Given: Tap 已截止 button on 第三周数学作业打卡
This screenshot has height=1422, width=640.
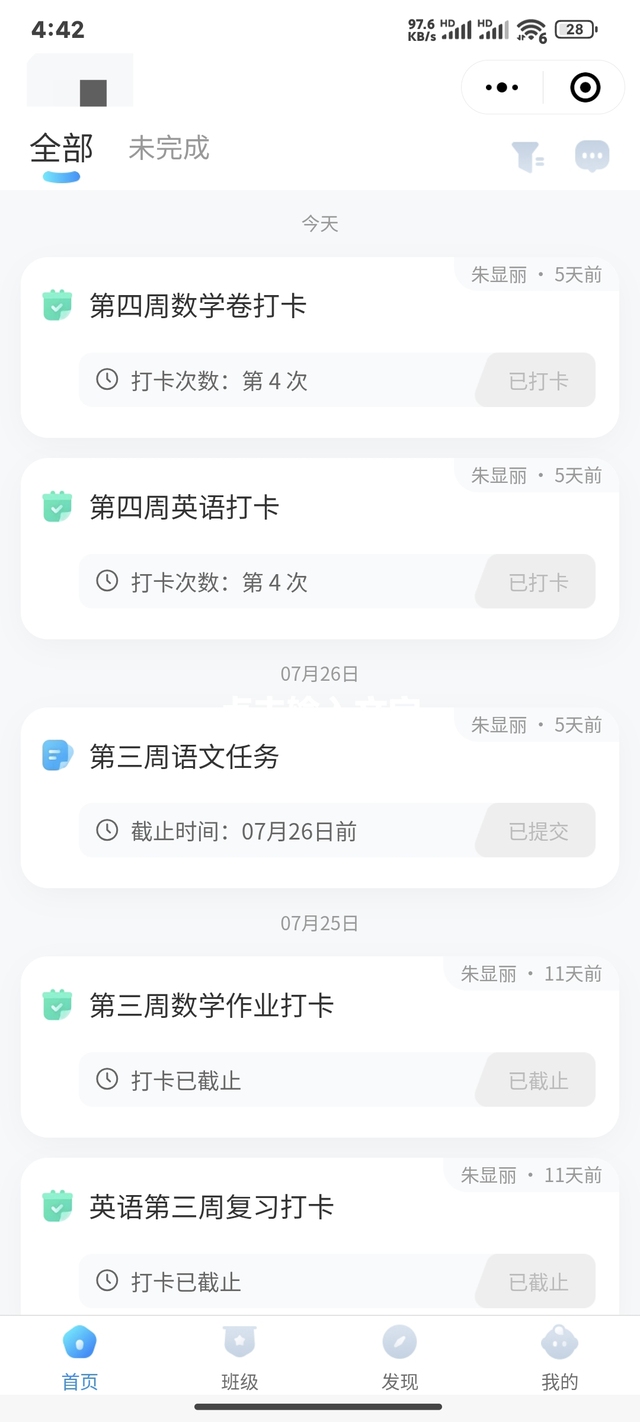Looking at the screenshot, I should point(536,1080).
